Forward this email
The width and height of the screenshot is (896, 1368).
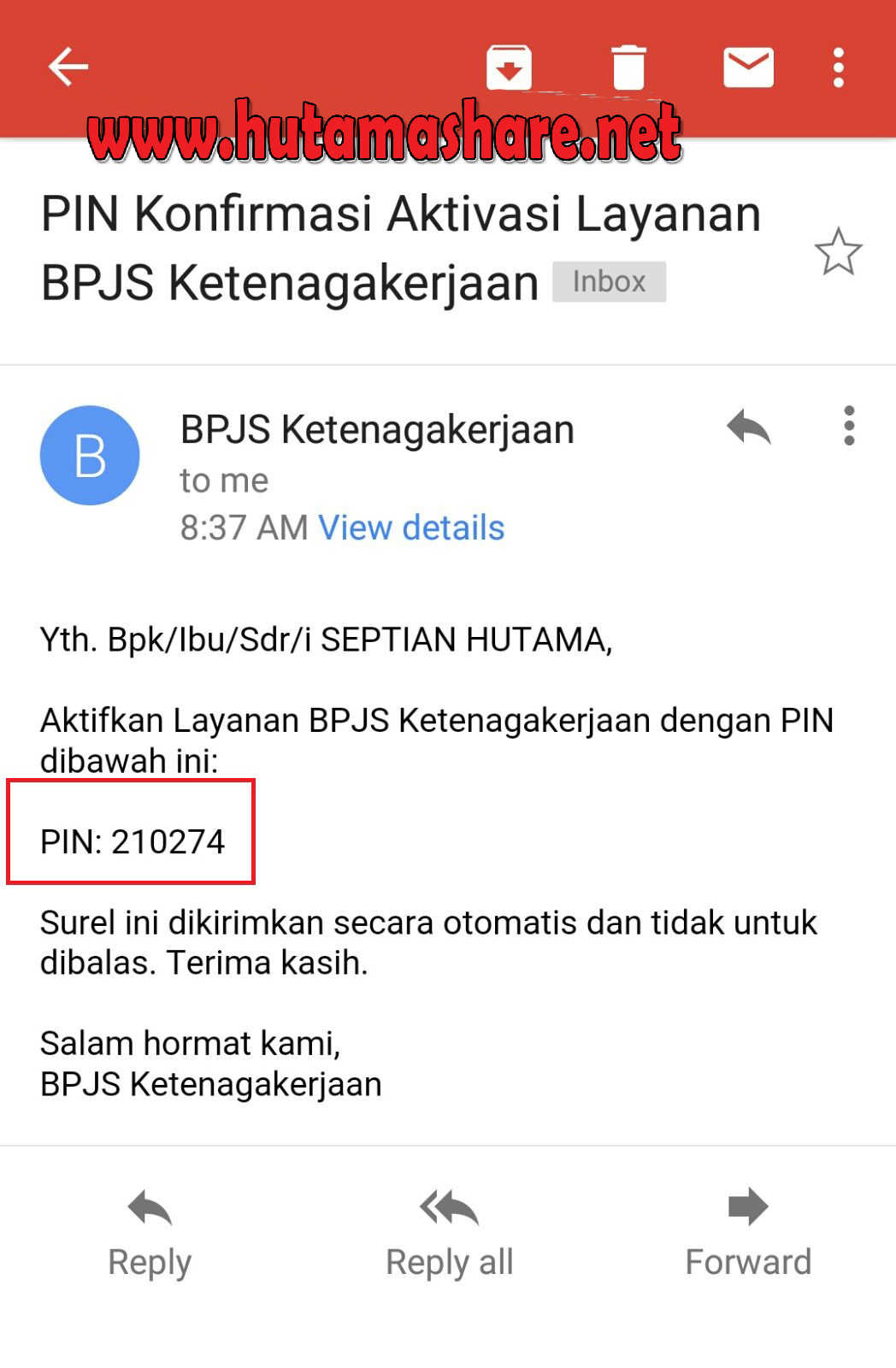point(748,1231)
